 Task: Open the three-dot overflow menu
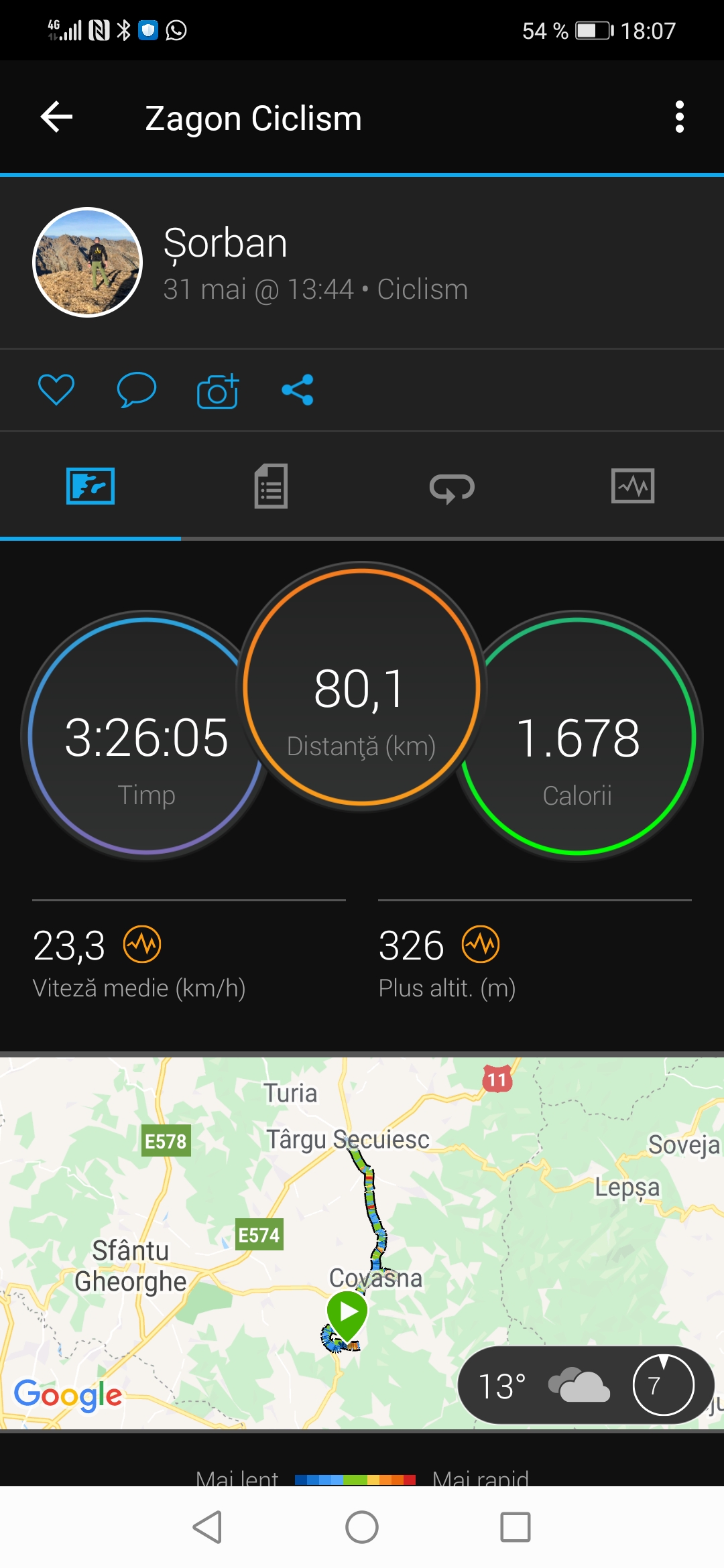[679, 118]
